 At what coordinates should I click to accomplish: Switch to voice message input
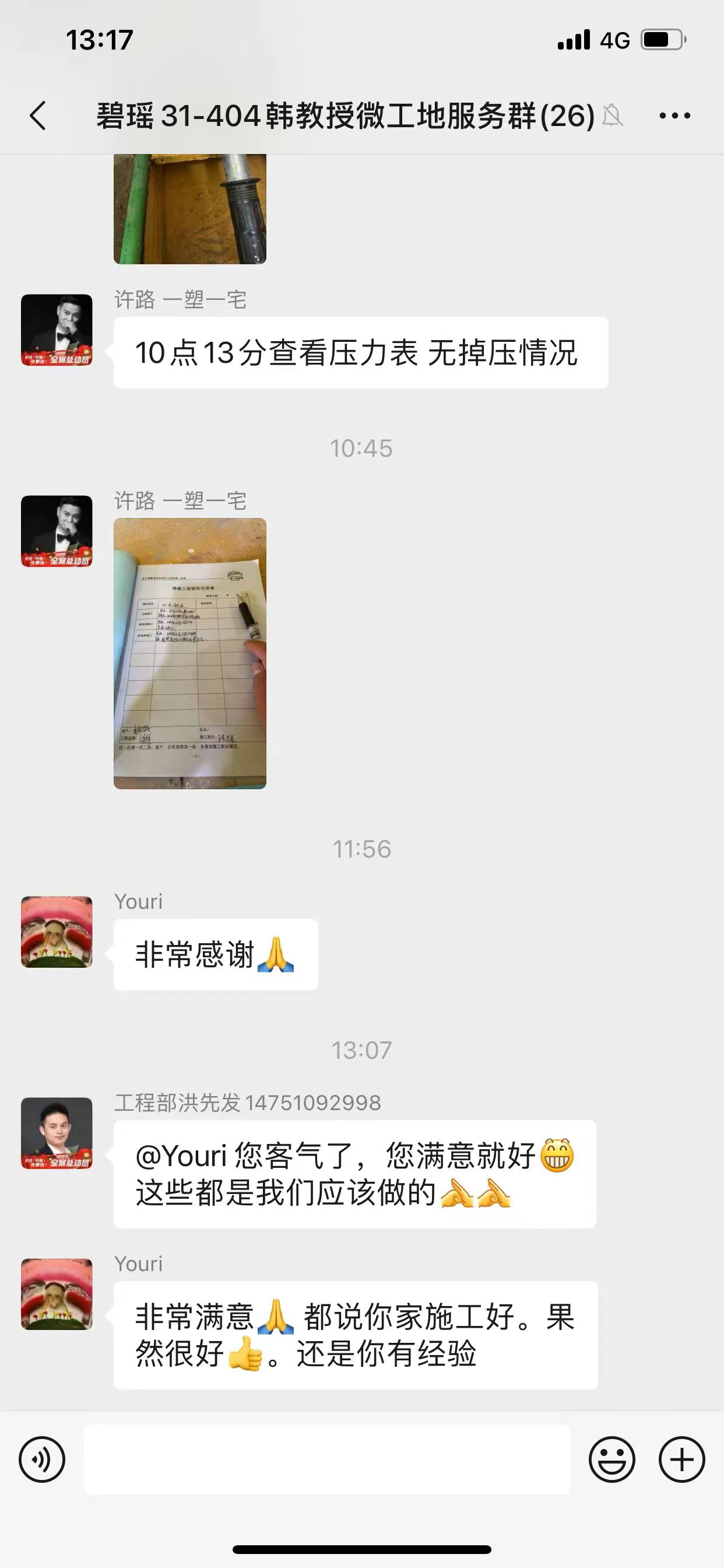(x=42, y=1459)
